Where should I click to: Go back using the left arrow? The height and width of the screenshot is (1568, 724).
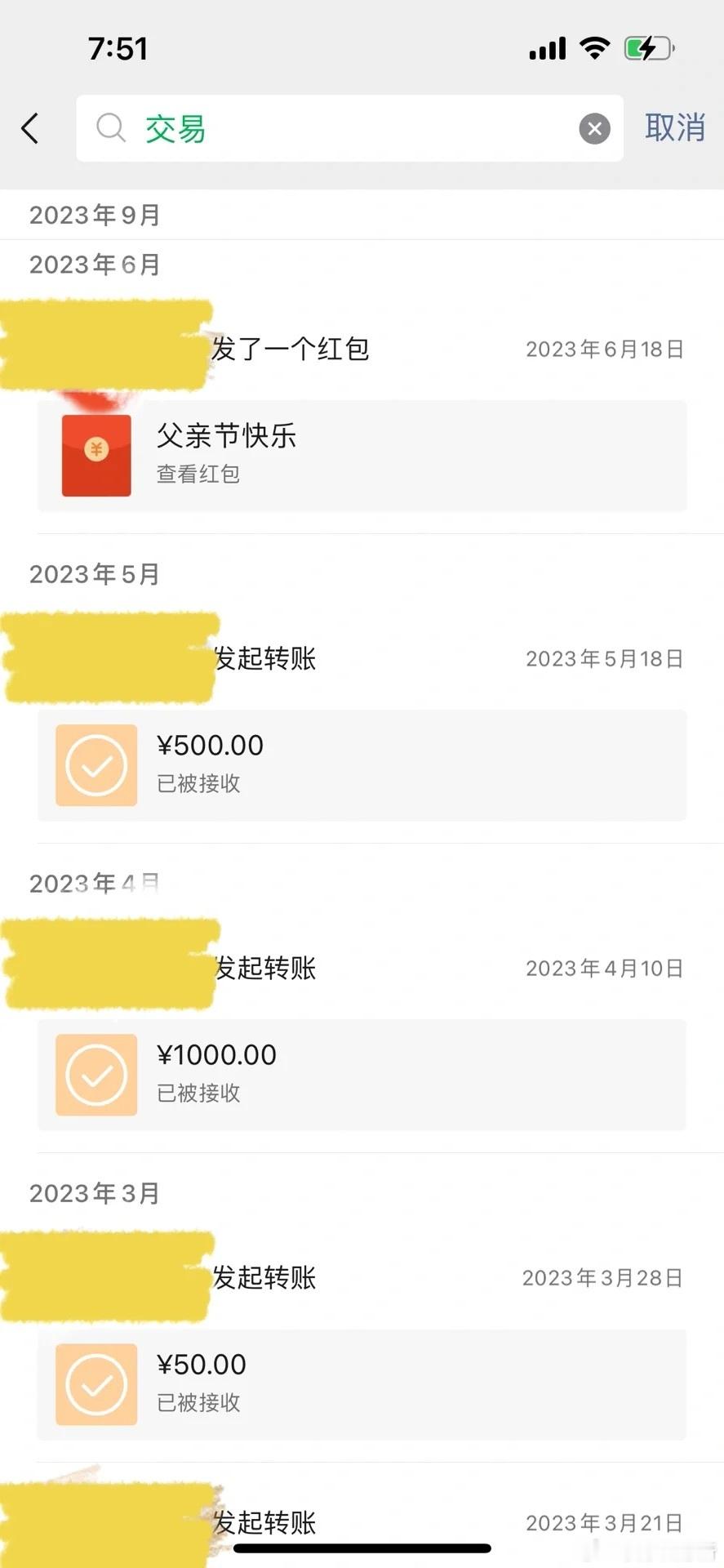(30, 128)
